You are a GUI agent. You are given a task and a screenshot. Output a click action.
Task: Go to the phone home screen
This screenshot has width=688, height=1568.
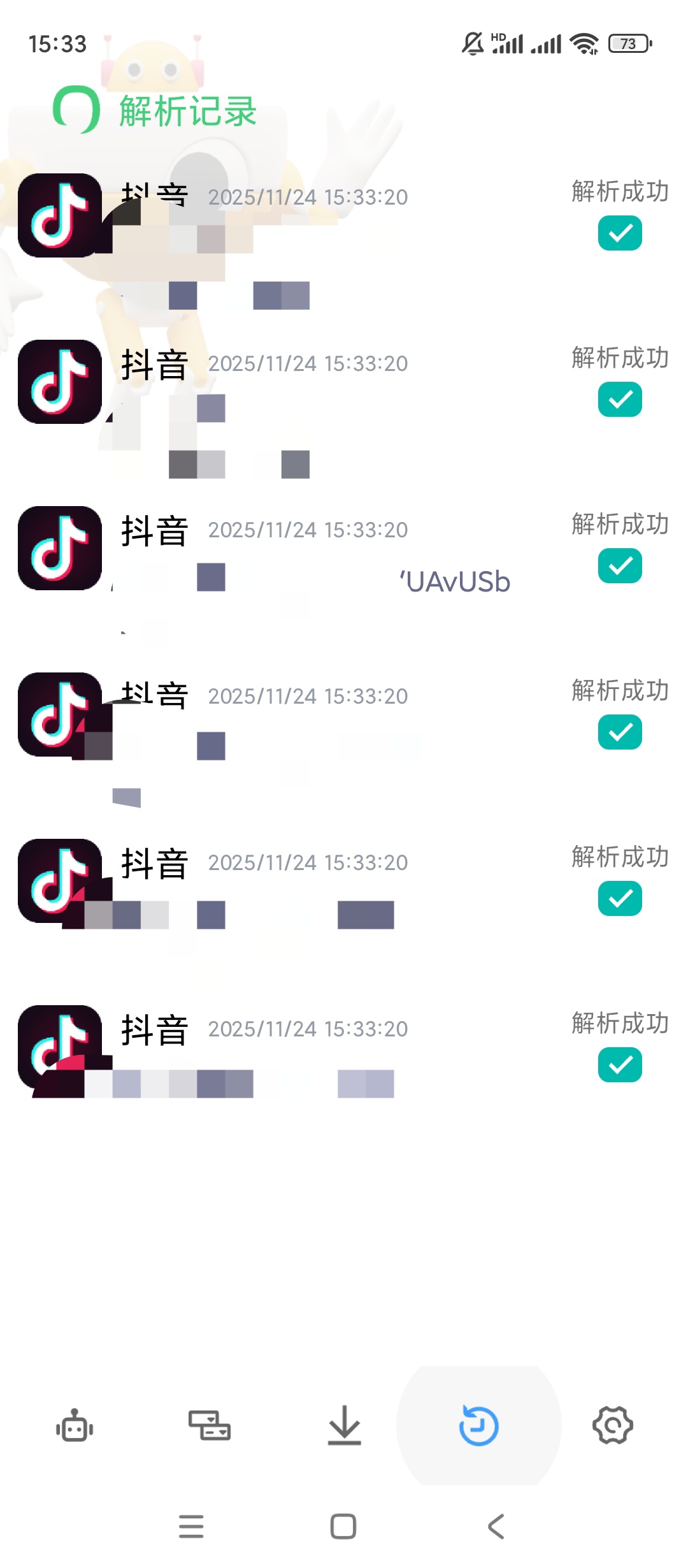(343, 1527)
